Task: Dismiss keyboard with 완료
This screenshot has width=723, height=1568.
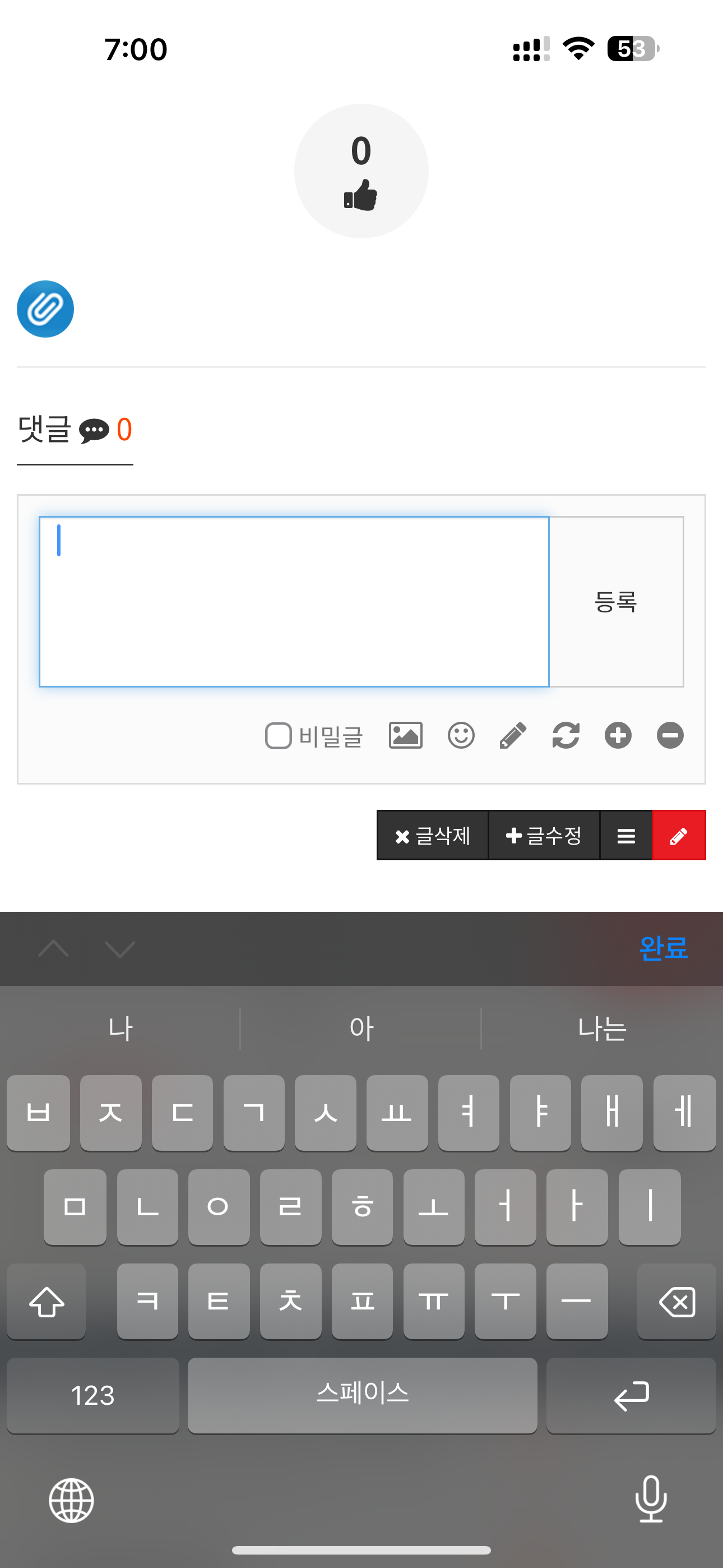Action: [664, 948]
